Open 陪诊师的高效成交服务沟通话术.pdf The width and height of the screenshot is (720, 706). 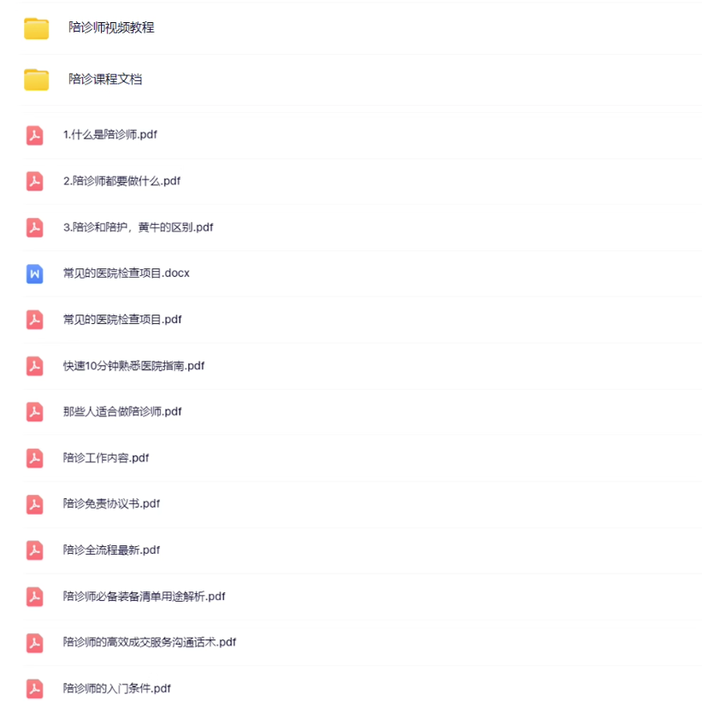click(x=149, y=642)
